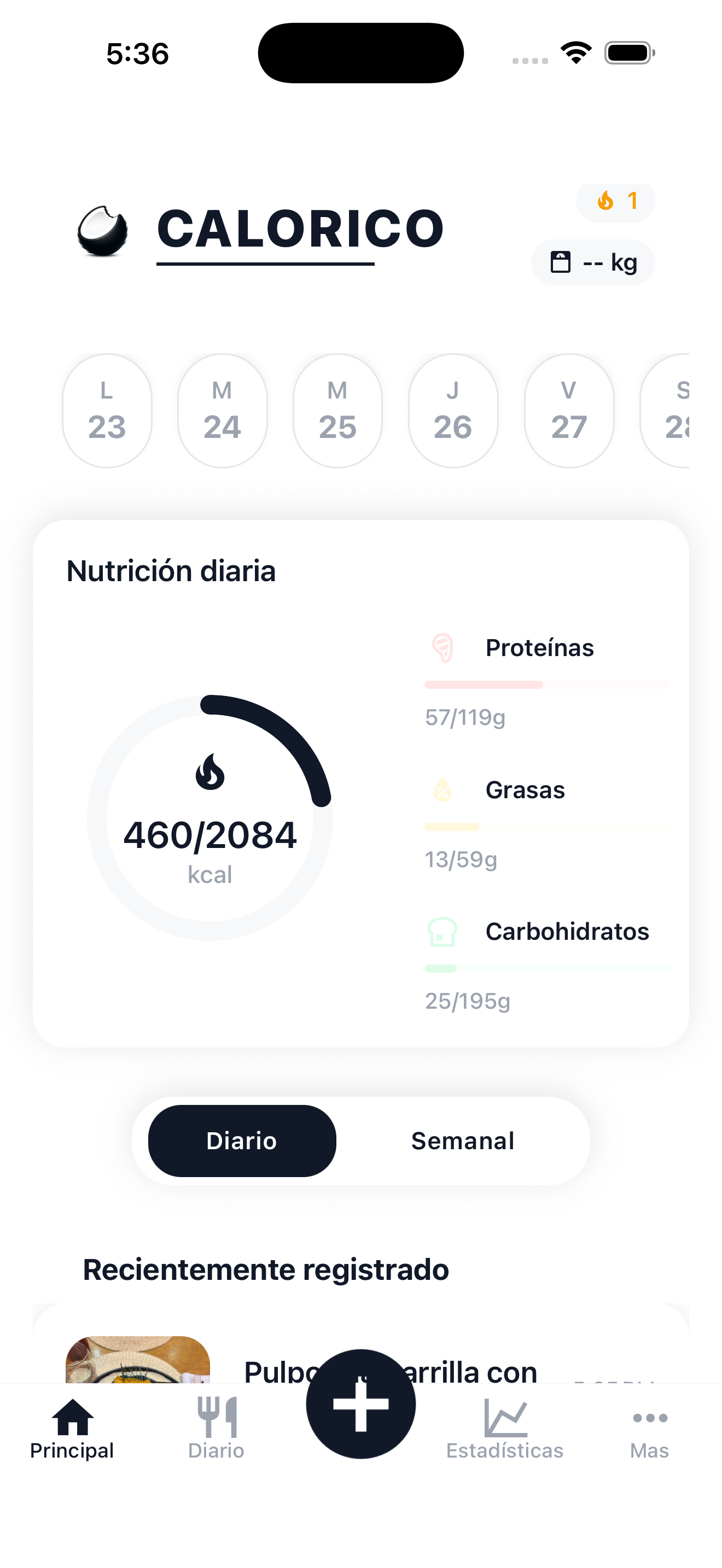722x1568 pixels.
Task: Select Wednesday 25 in the date strip
Action: 338,411
